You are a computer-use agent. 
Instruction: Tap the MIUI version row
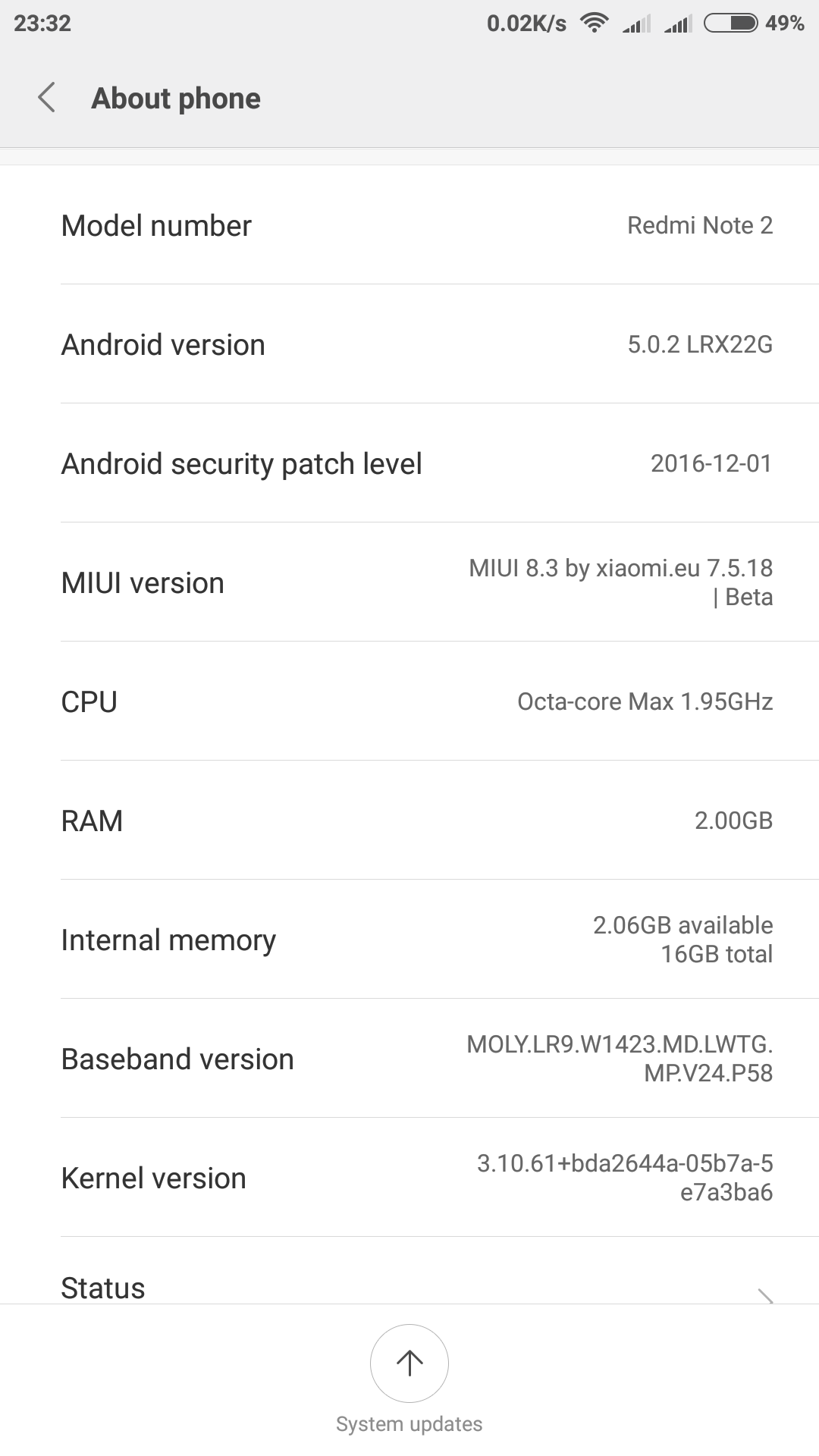pos(409,582)
